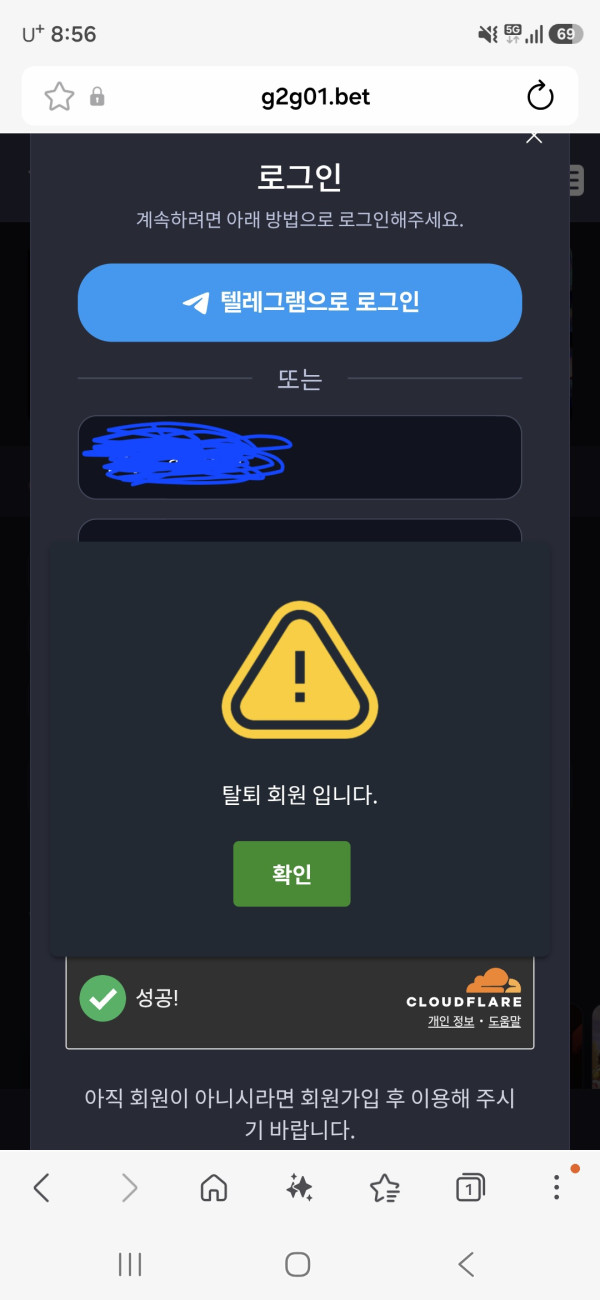Tap the 확인 button in the warning dialog
This screenshot has height=1300, width=600.
pos(292,874)
